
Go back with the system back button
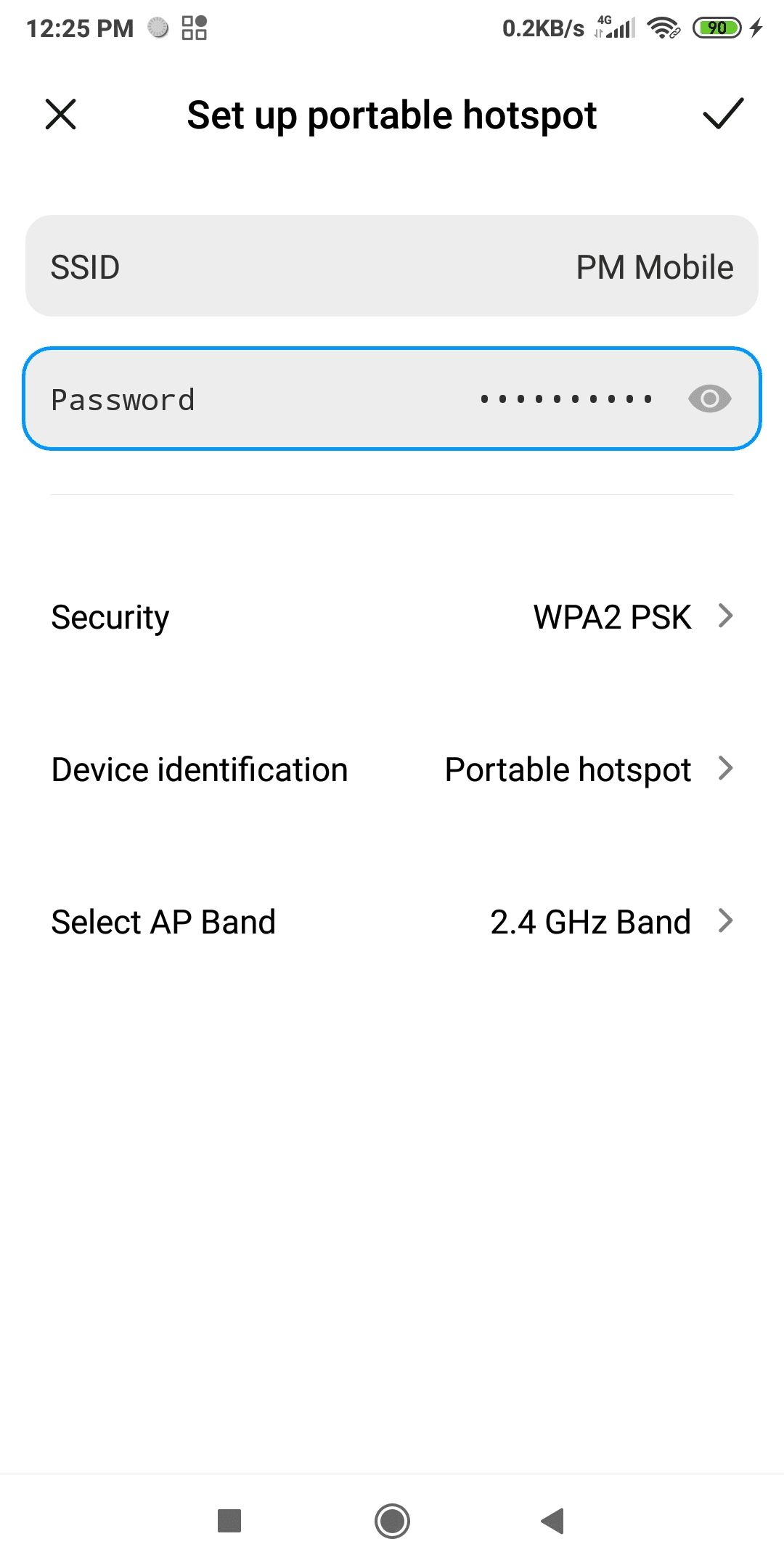click(x=553, y=1521)
